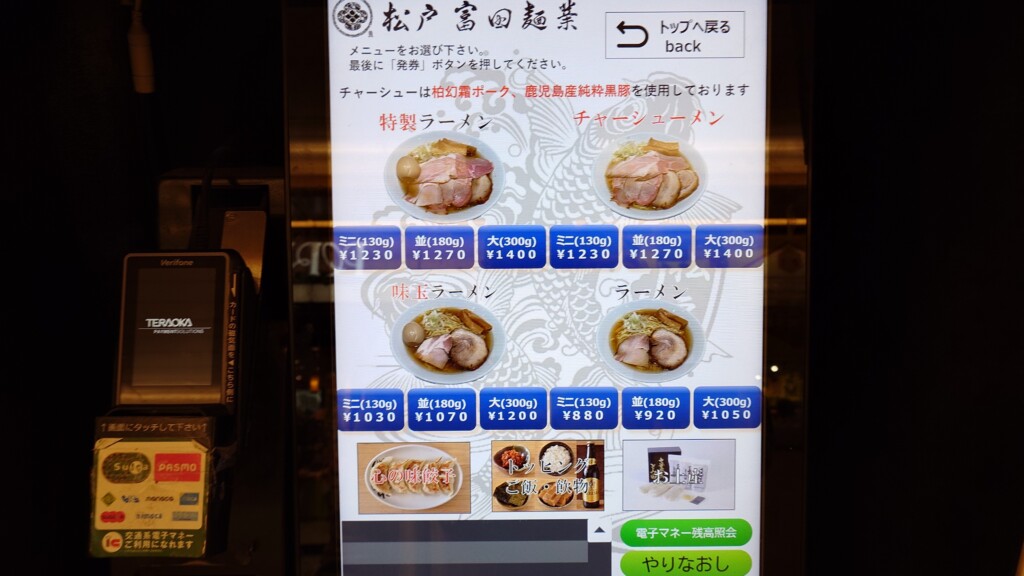Pick mini 130g Ajitama Ramen ¥1030
This screenshot has width=1024, height=576.
(370, 409)
